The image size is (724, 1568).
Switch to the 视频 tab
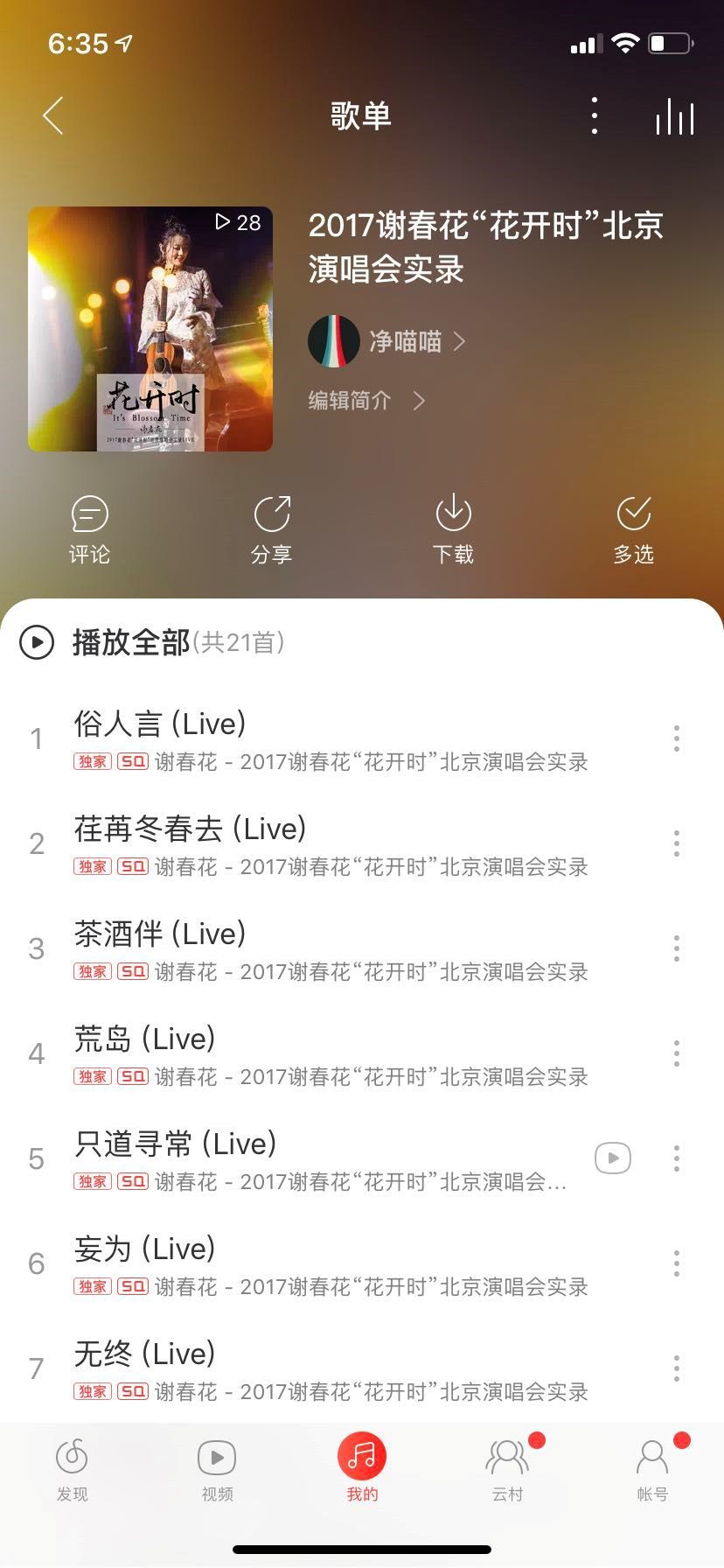tap(217, 1470)
